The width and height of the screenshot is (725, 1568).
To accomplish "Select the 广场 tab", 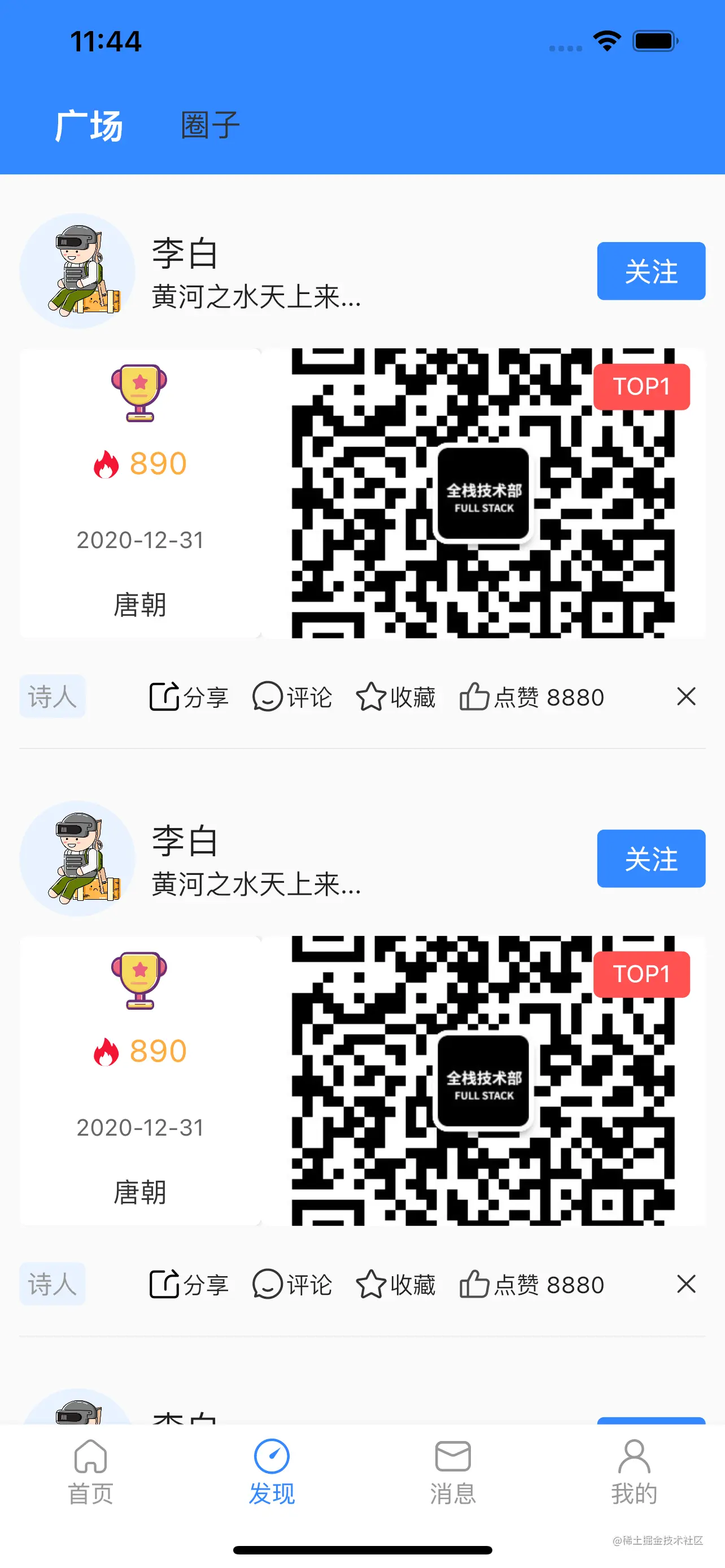I will 89,125.
